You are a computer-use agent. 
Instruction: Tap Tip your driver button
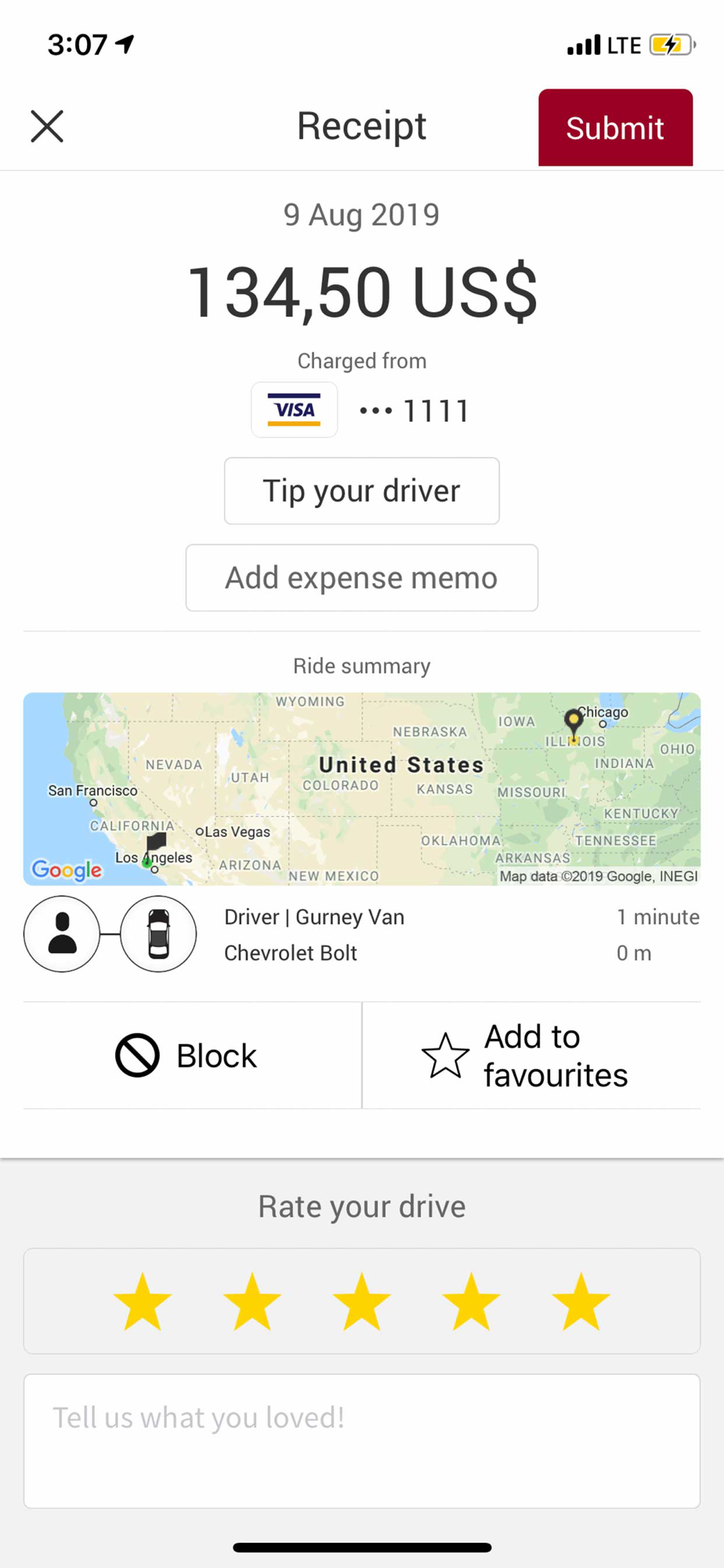(361, 491)
